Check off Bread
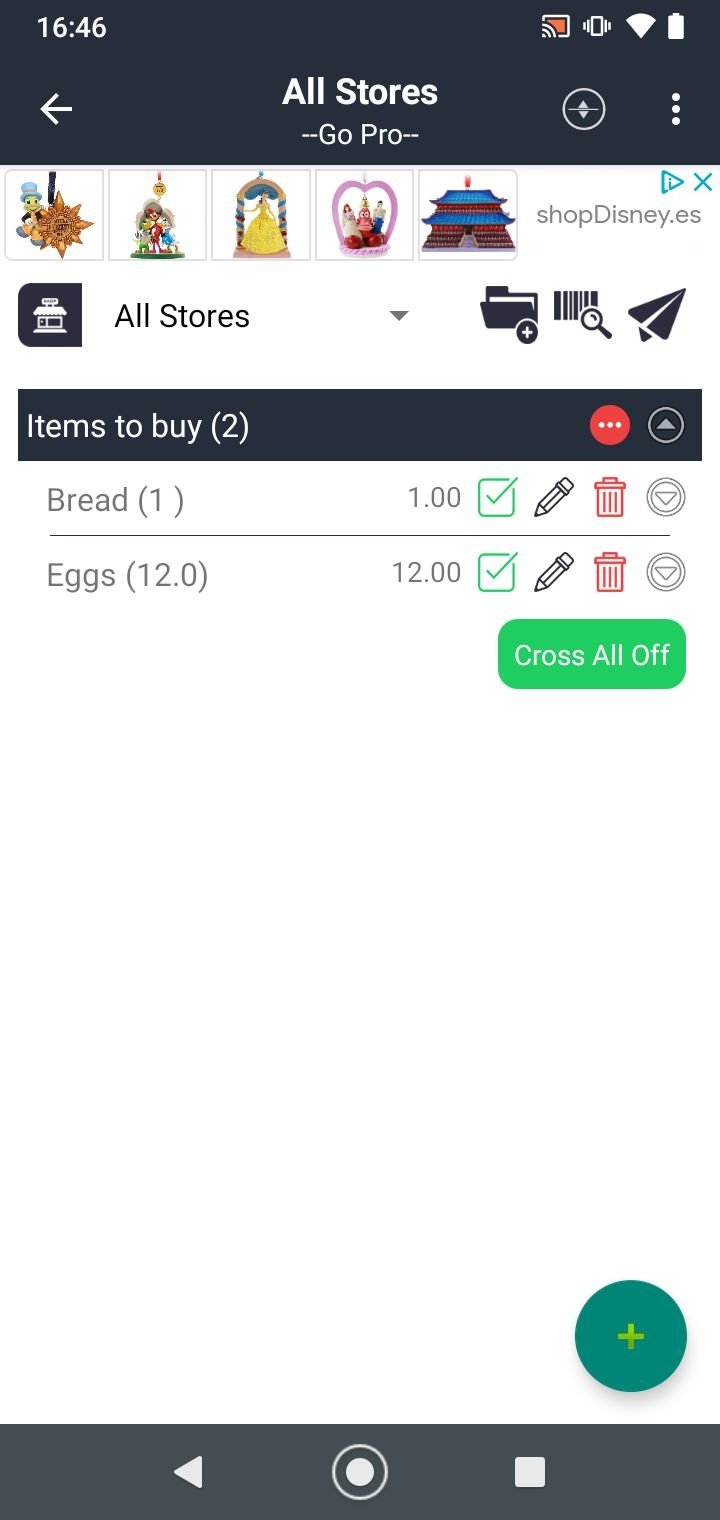 (x=497, y=498)
